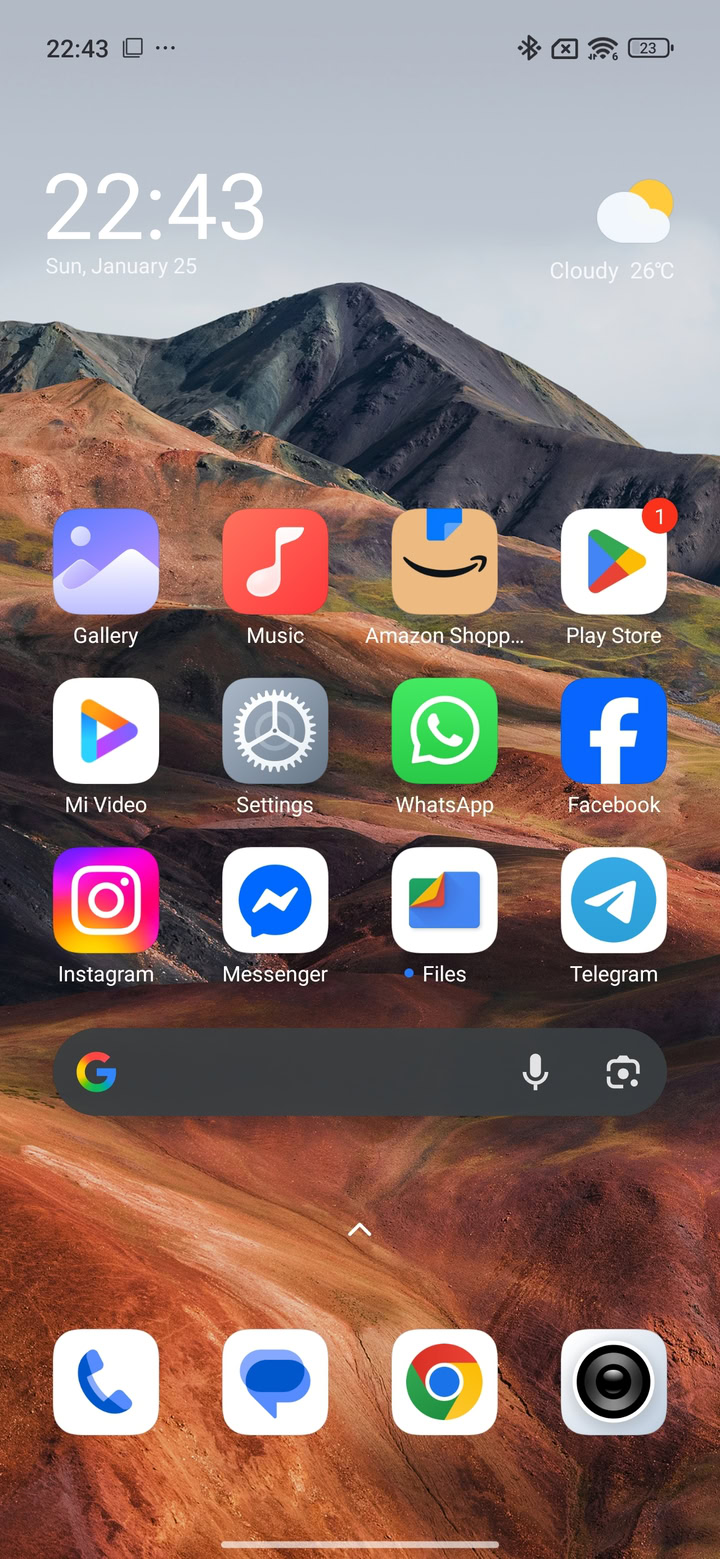Open the Phone dialer
The height and width of the screenshot is (1559, 720).
point(106,1382)
